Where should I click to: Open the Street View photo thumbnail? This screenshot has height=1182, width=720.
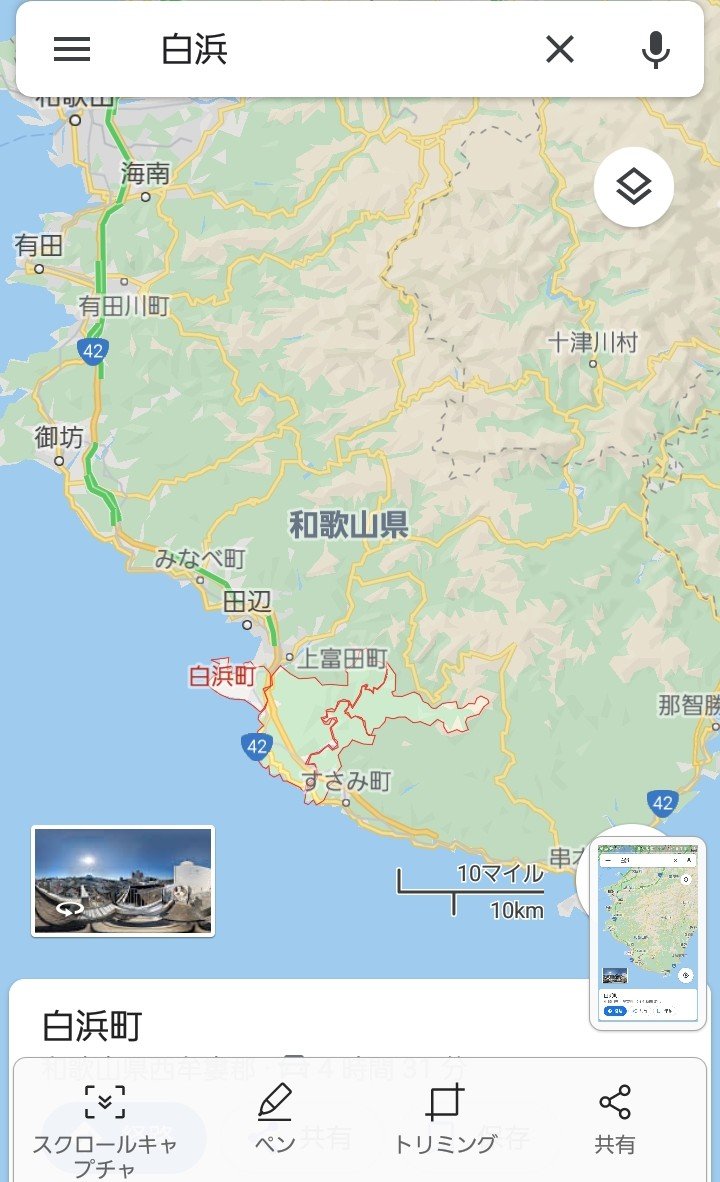click(x=123, y=880)
